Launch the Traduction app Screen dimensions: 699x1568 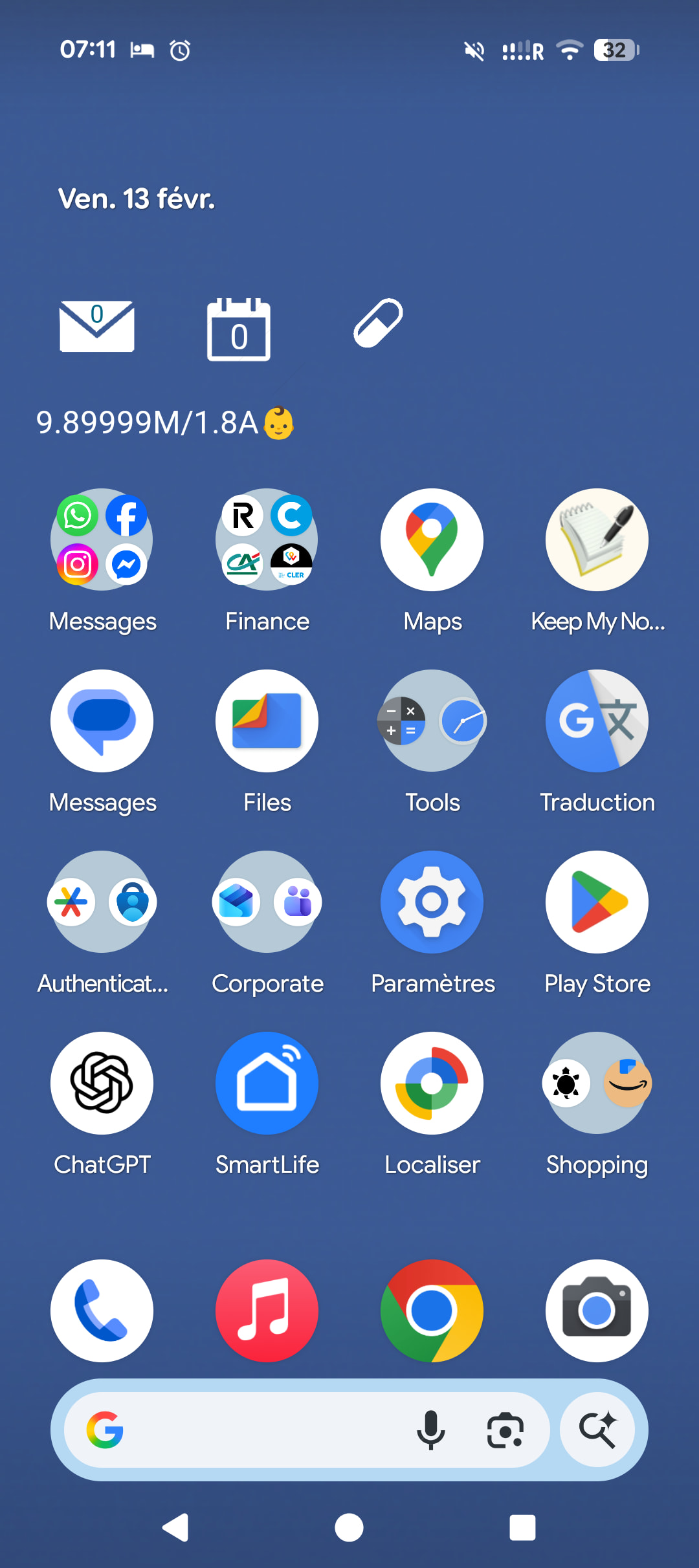pos(597,721)
